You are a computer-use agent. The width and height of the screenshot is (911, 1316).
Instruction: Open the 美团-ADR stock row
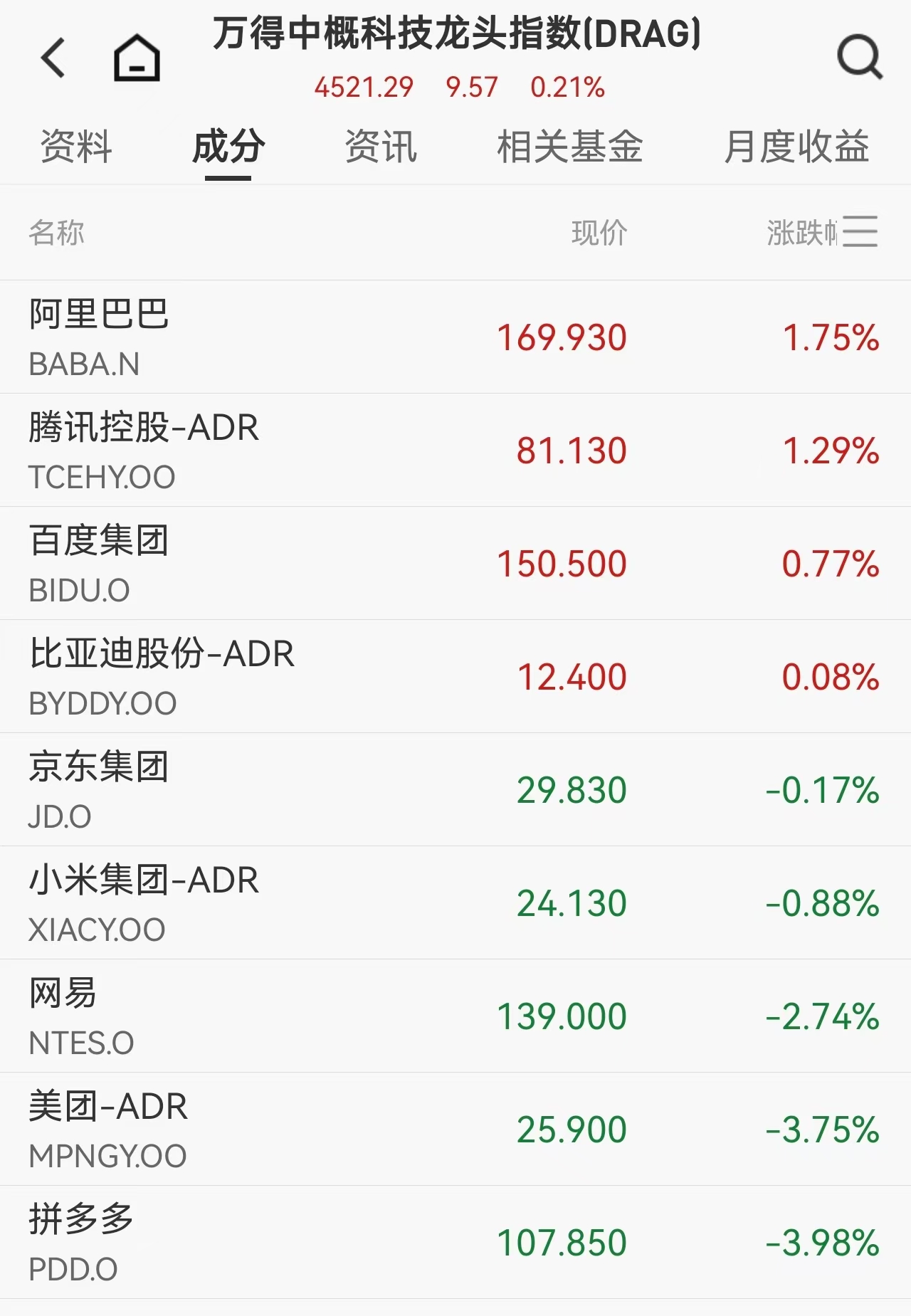[x=455, y=1129]
